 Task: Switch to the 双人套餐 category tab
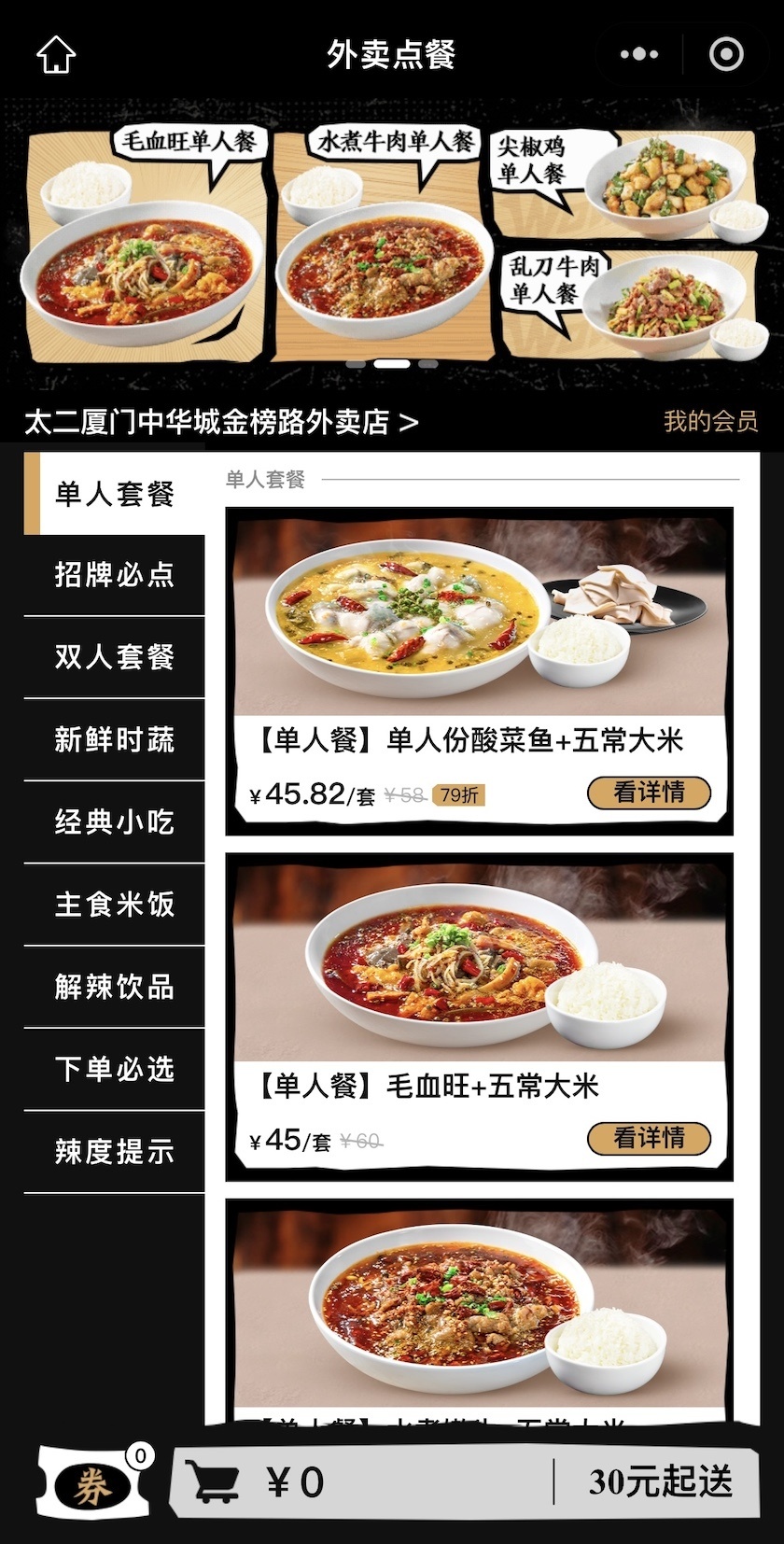tap(112, 658)
